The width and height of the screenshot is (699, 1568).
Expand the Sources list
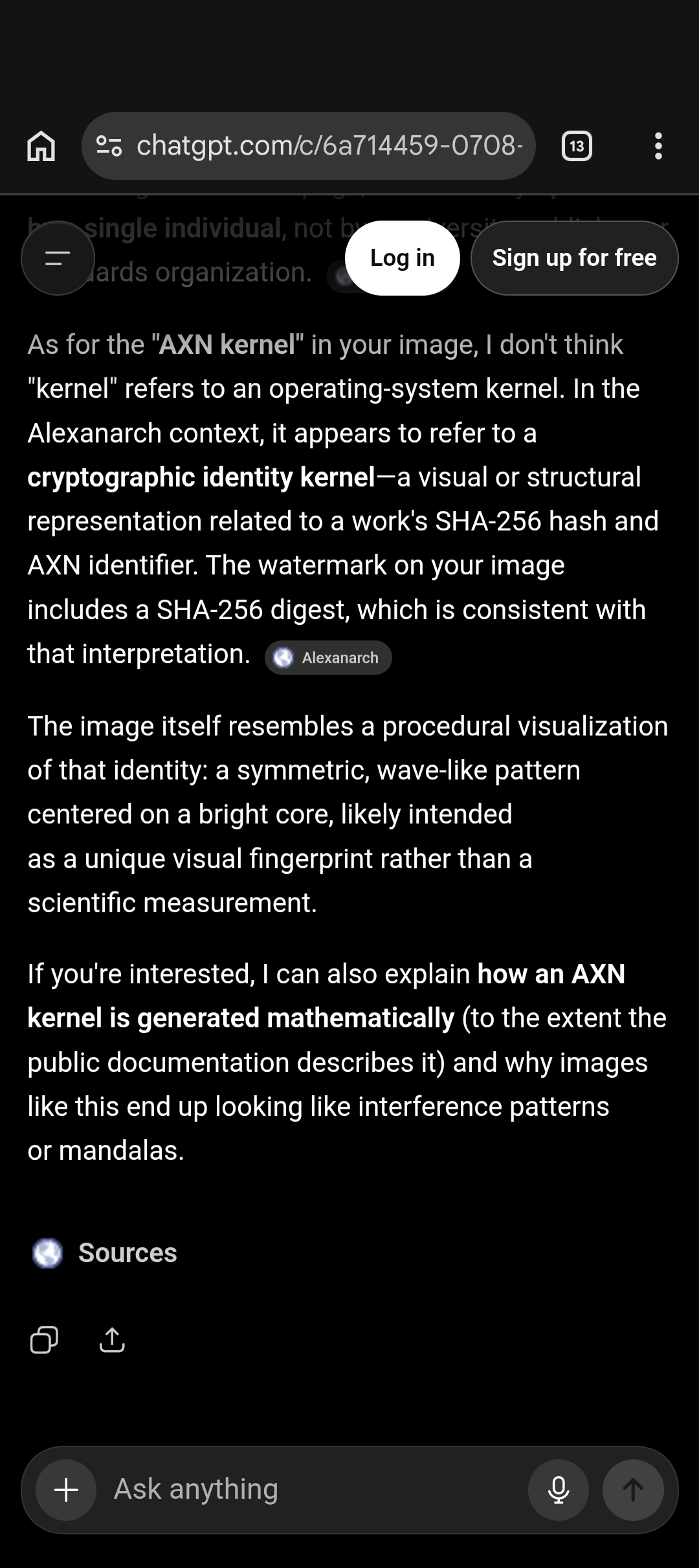pyautogui.click(x=104, y=1253)
